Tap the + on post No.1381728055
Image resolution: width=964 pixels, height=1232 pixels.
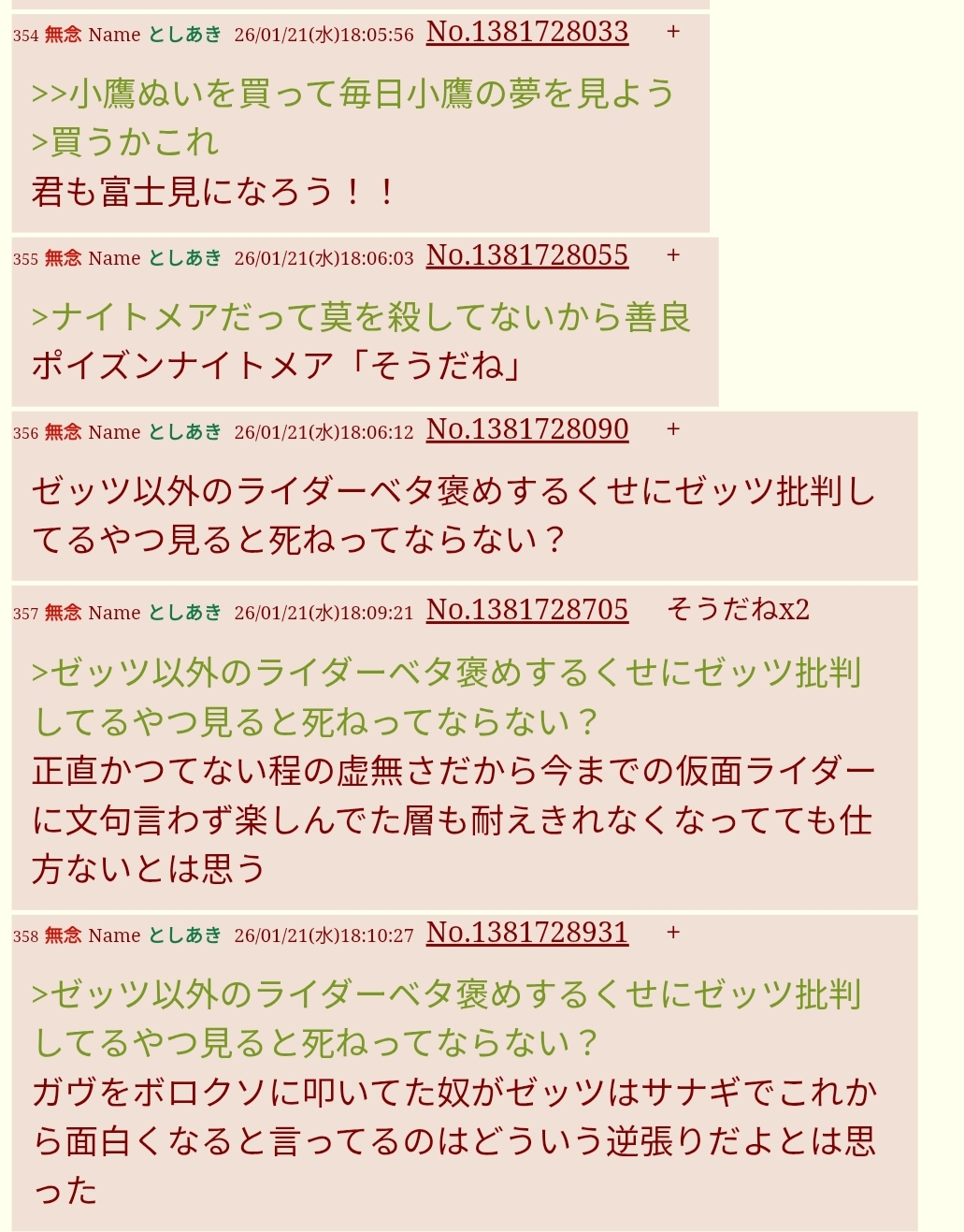pos(673,255)
